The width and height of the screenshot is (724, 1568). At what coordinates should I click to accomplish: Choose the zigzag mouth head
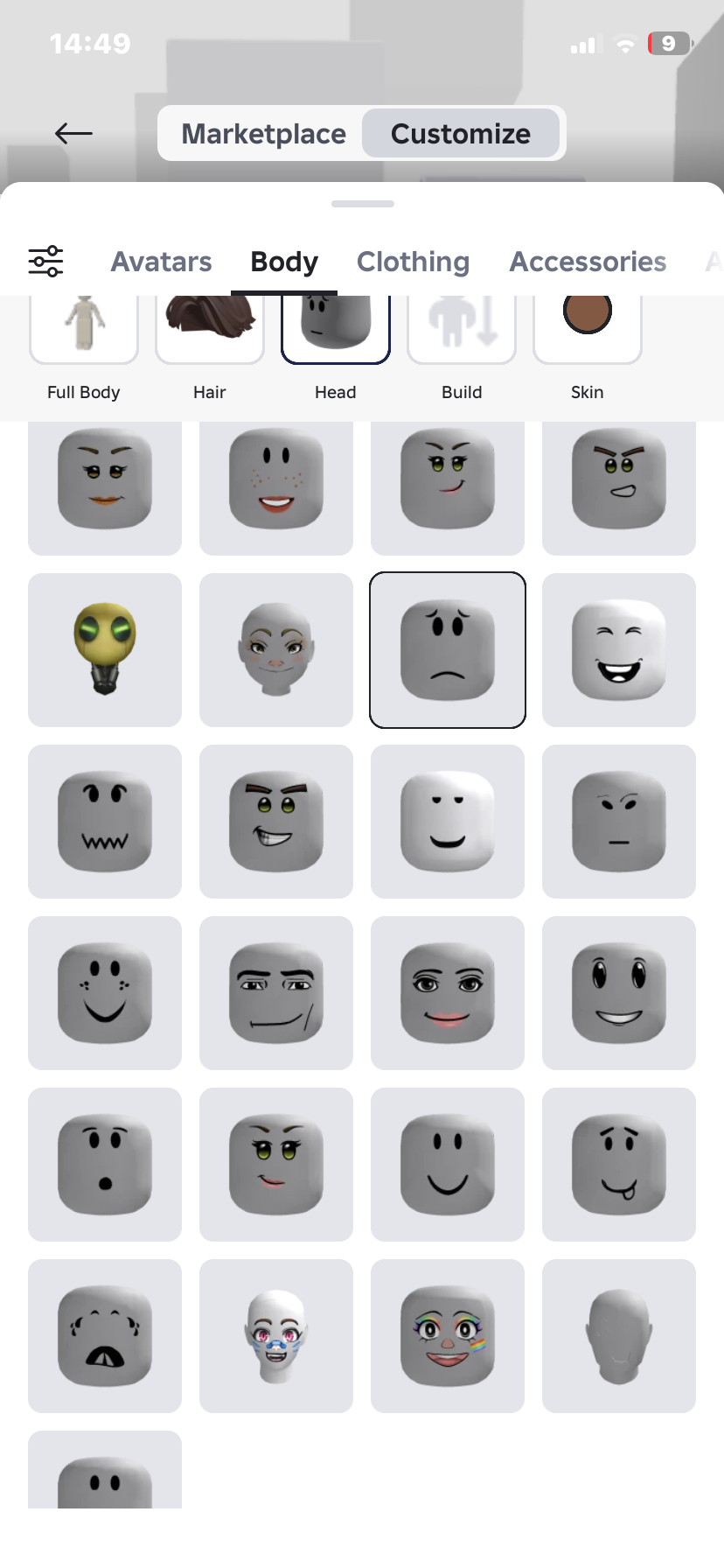105,821
